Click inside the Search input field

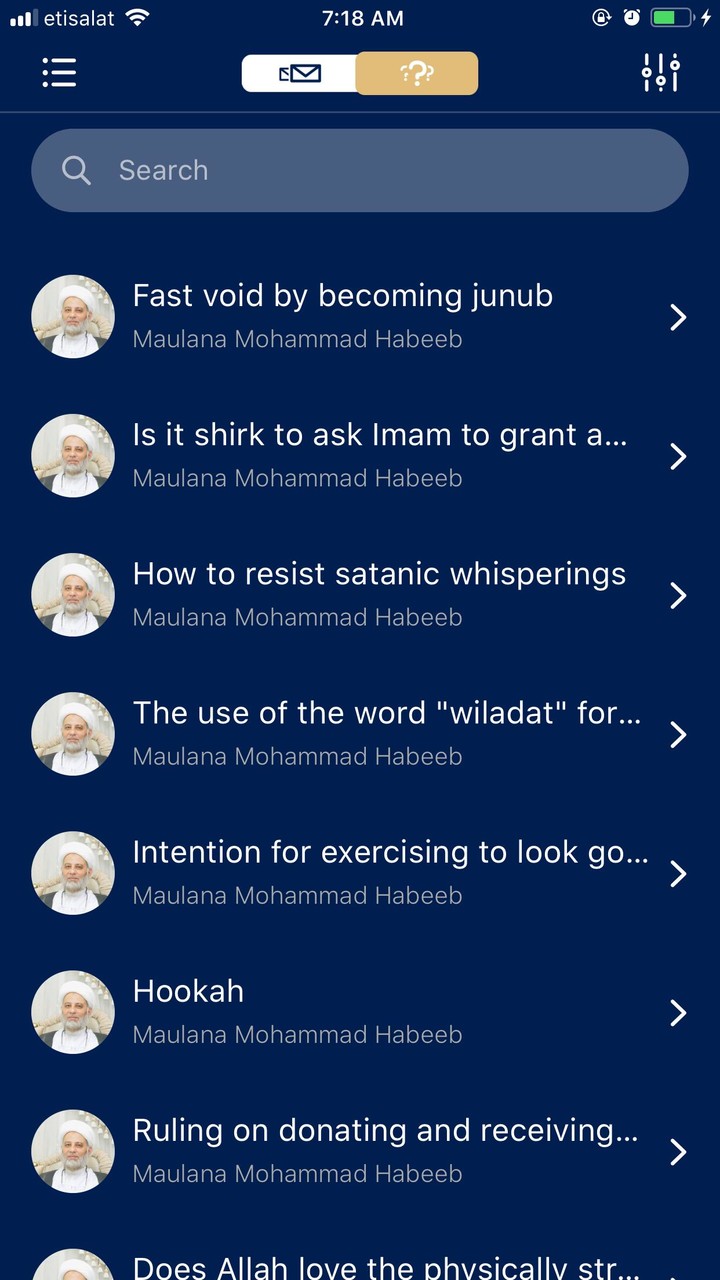360,170
